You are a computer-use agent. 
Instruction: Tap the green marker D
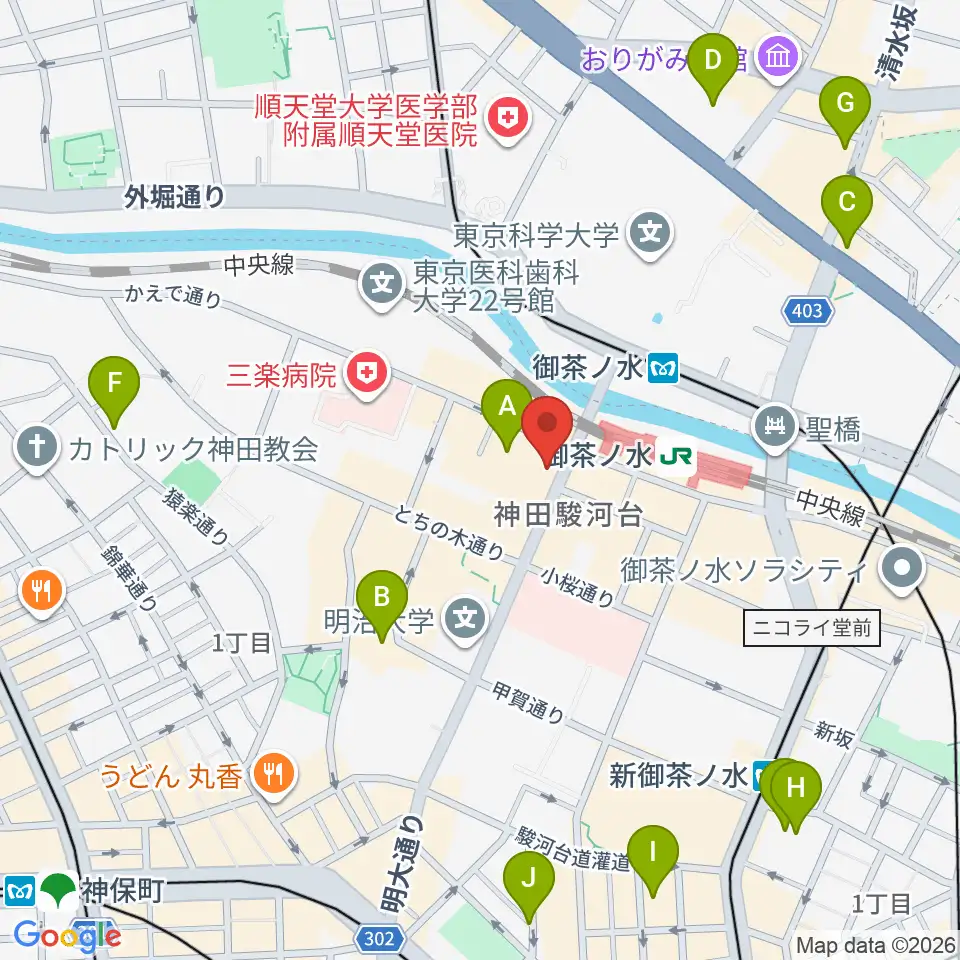(713, 70)
